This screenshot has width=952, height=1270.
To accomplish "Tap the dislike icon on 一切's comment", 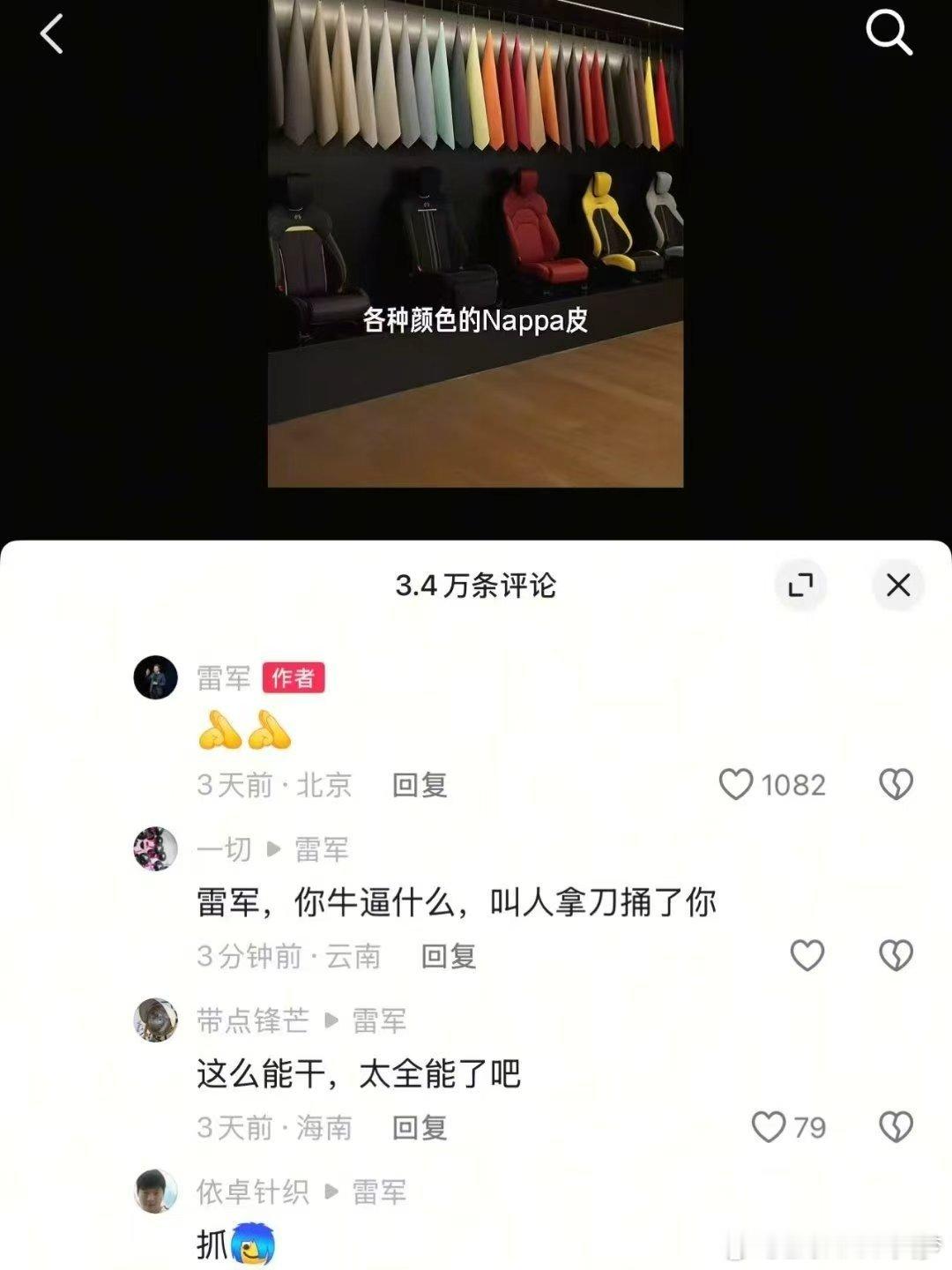I will 897,956.
